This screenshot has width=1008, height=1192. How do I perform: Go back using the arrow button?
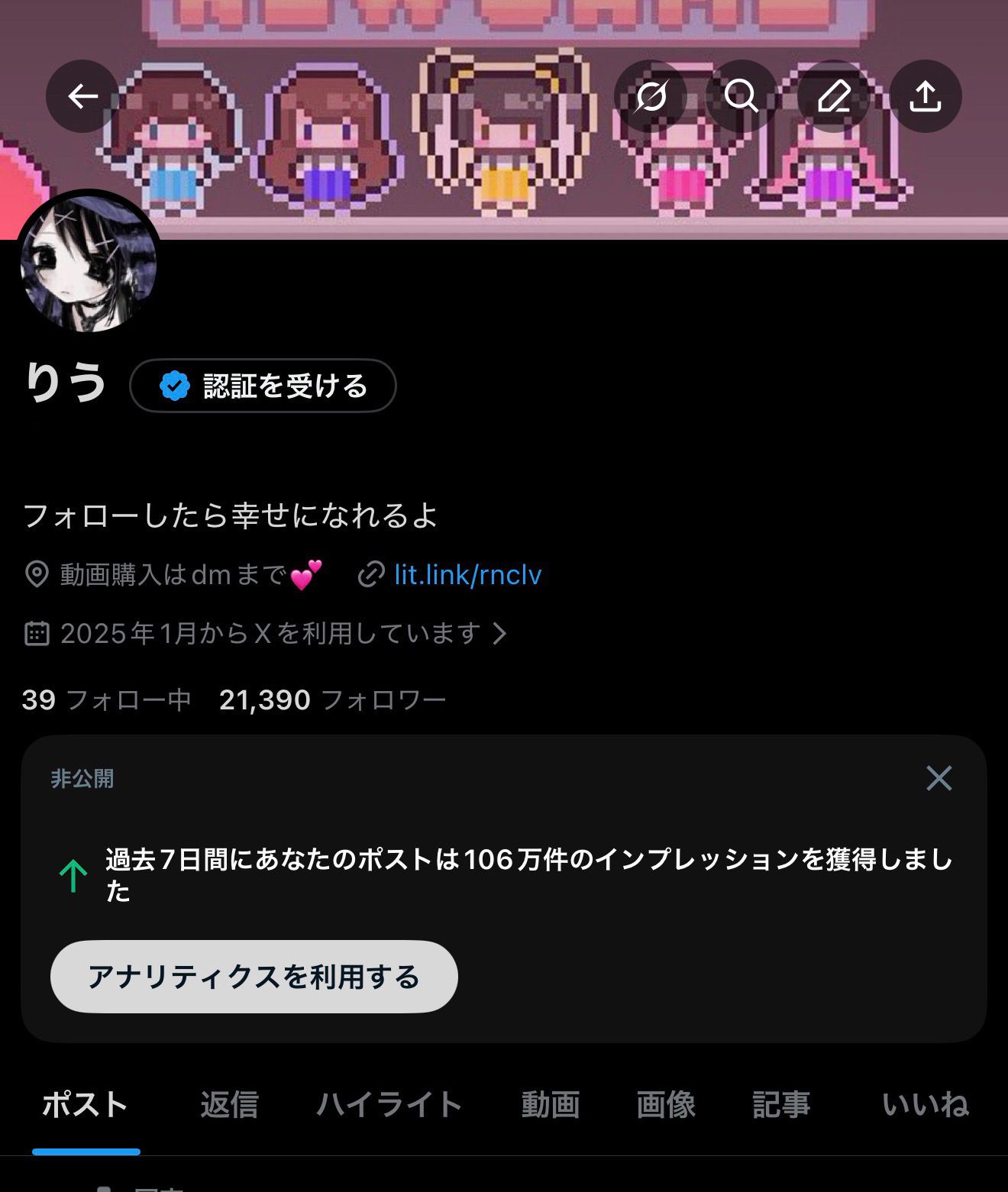(x=82, y=96)
